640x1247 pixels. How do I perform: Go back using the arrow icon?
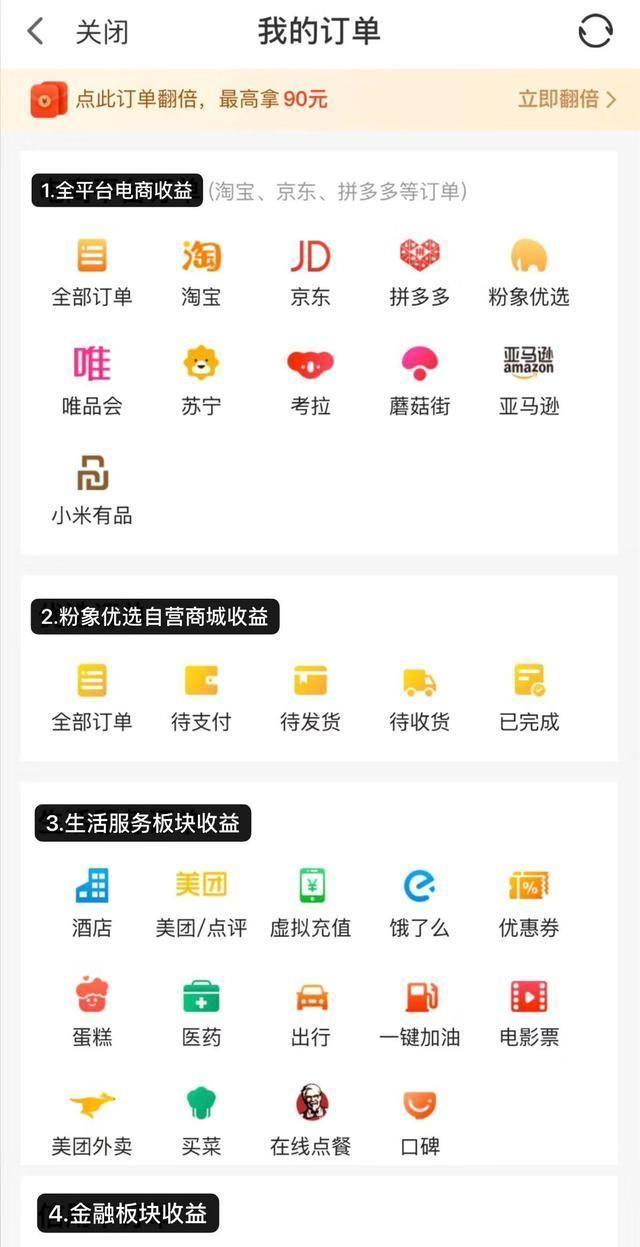coord(36,32)
